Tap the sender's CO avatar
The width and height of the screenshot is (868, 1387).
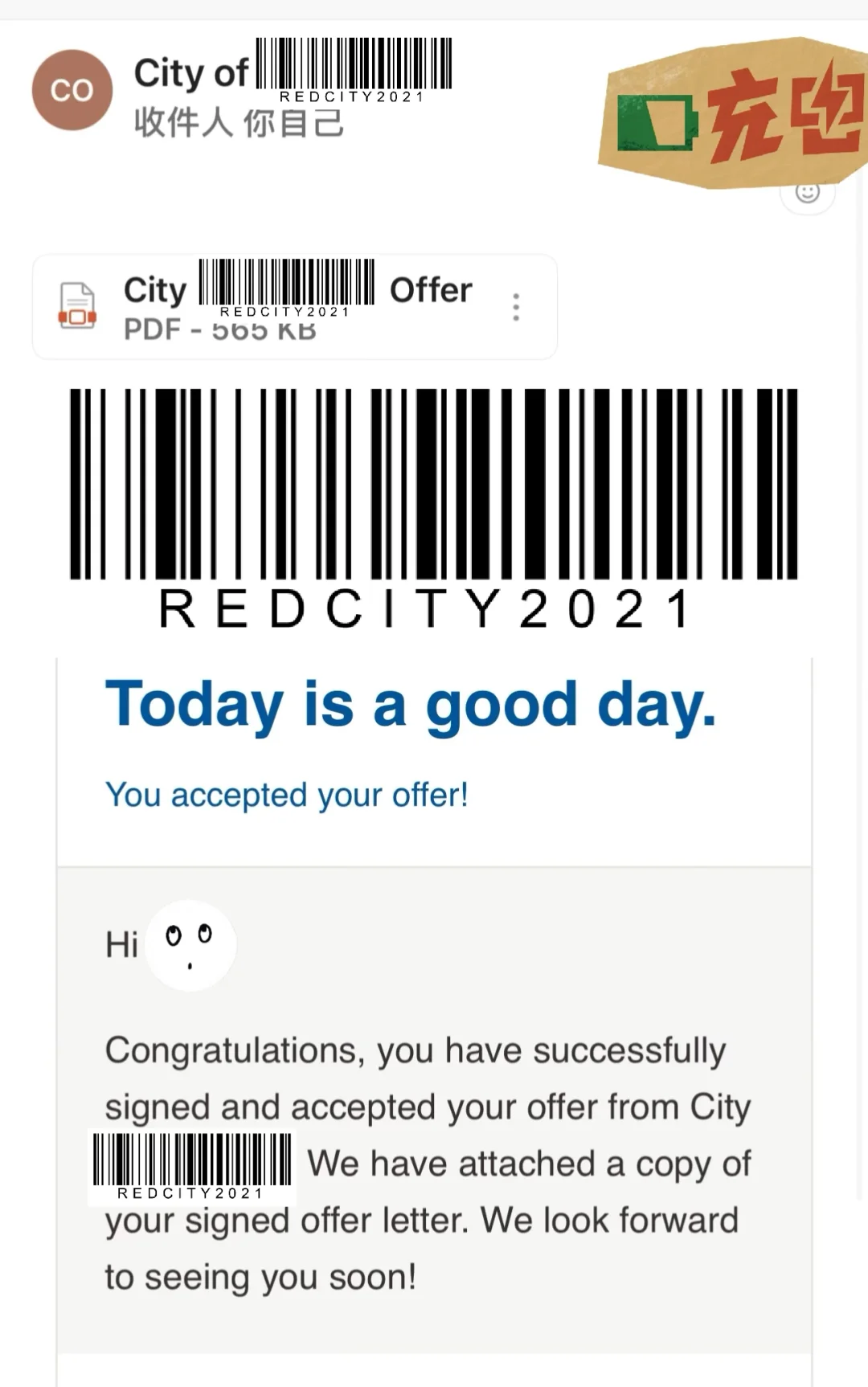(72, 90)
